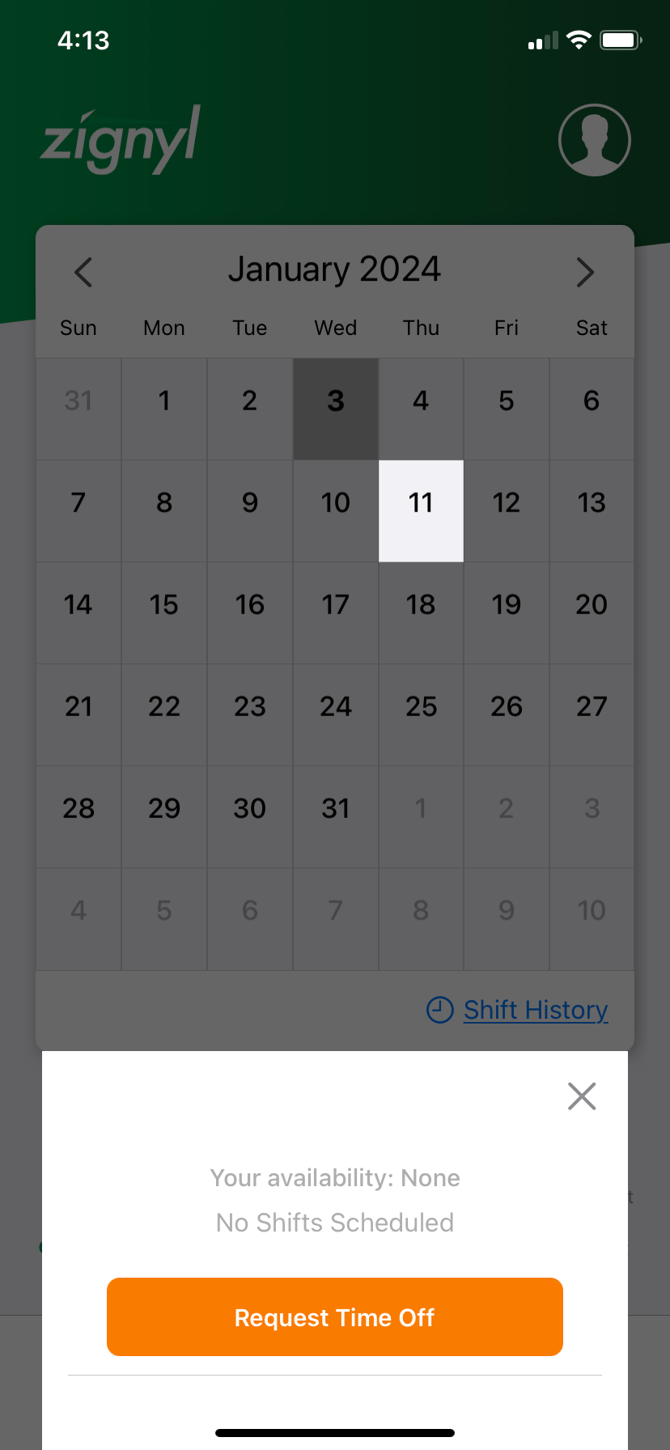Pick January 30 on the calendar

[x=250, y=809]
